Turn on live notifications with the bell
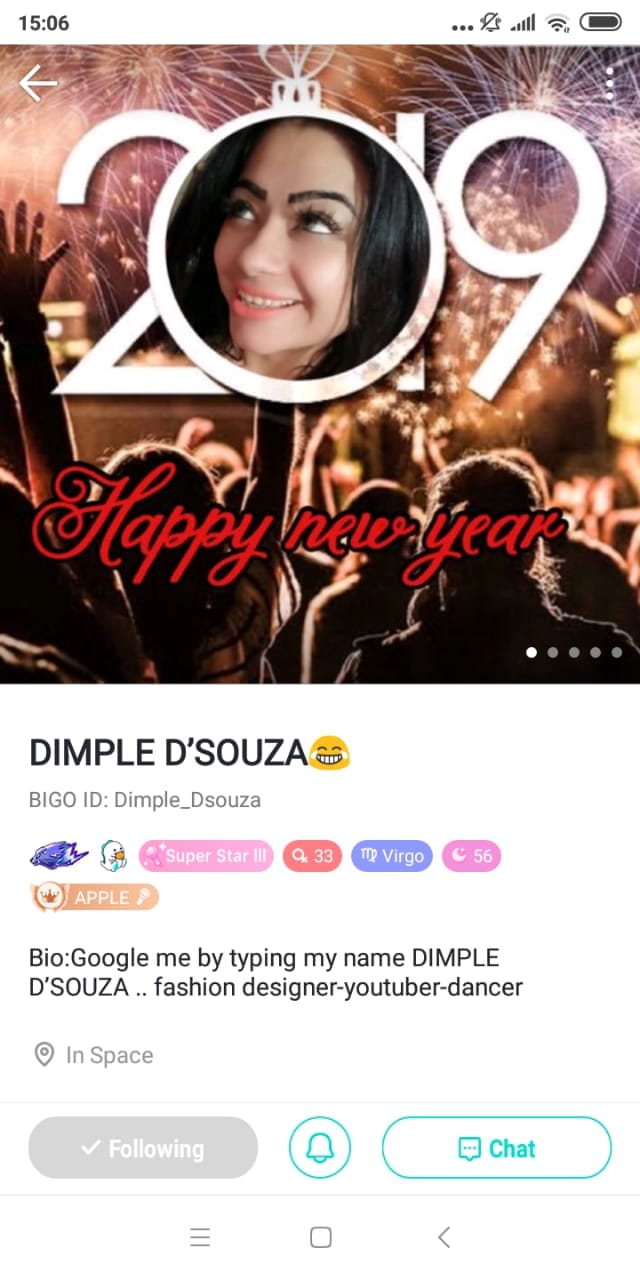The width and height of the screenshot is (640, 1280). pos(320,1148)
